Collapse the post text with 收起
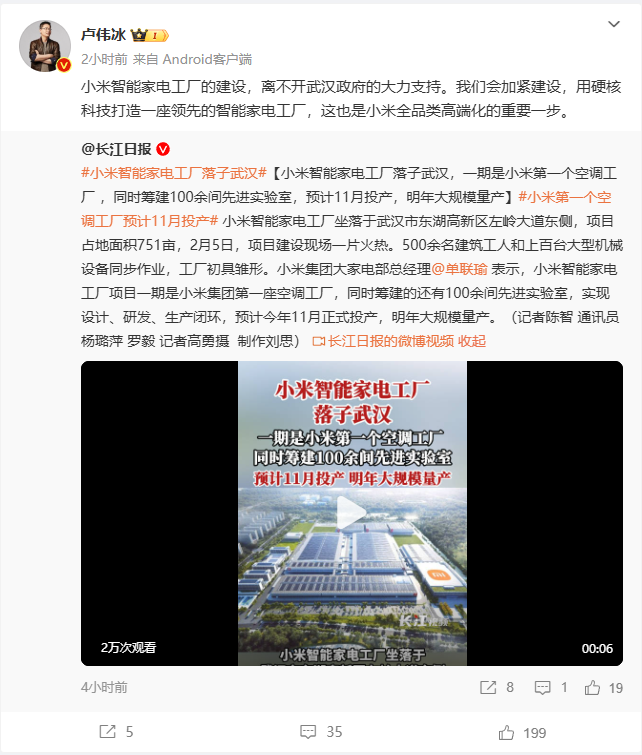 coord(472,340)
